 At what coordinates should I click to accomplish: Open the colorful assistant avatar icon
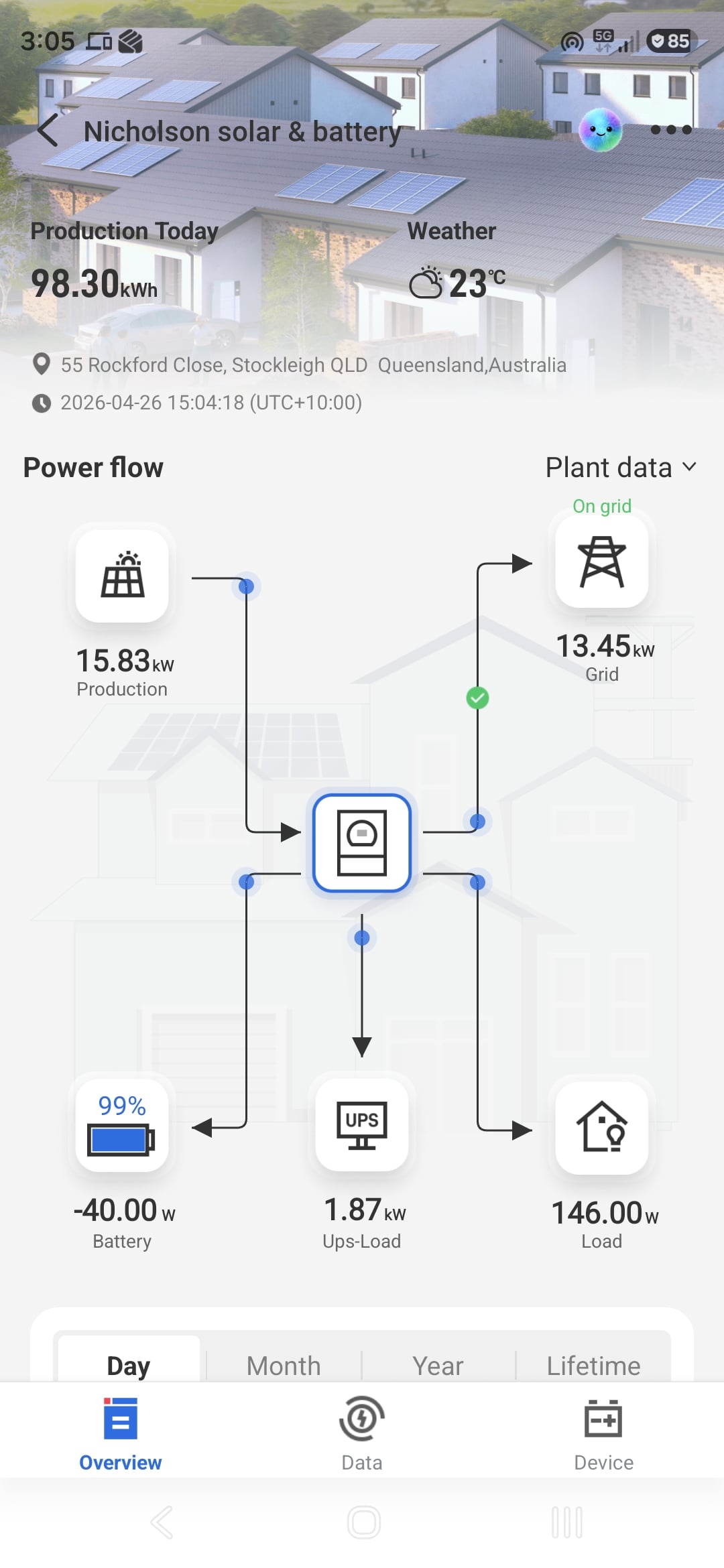[600, 130]
